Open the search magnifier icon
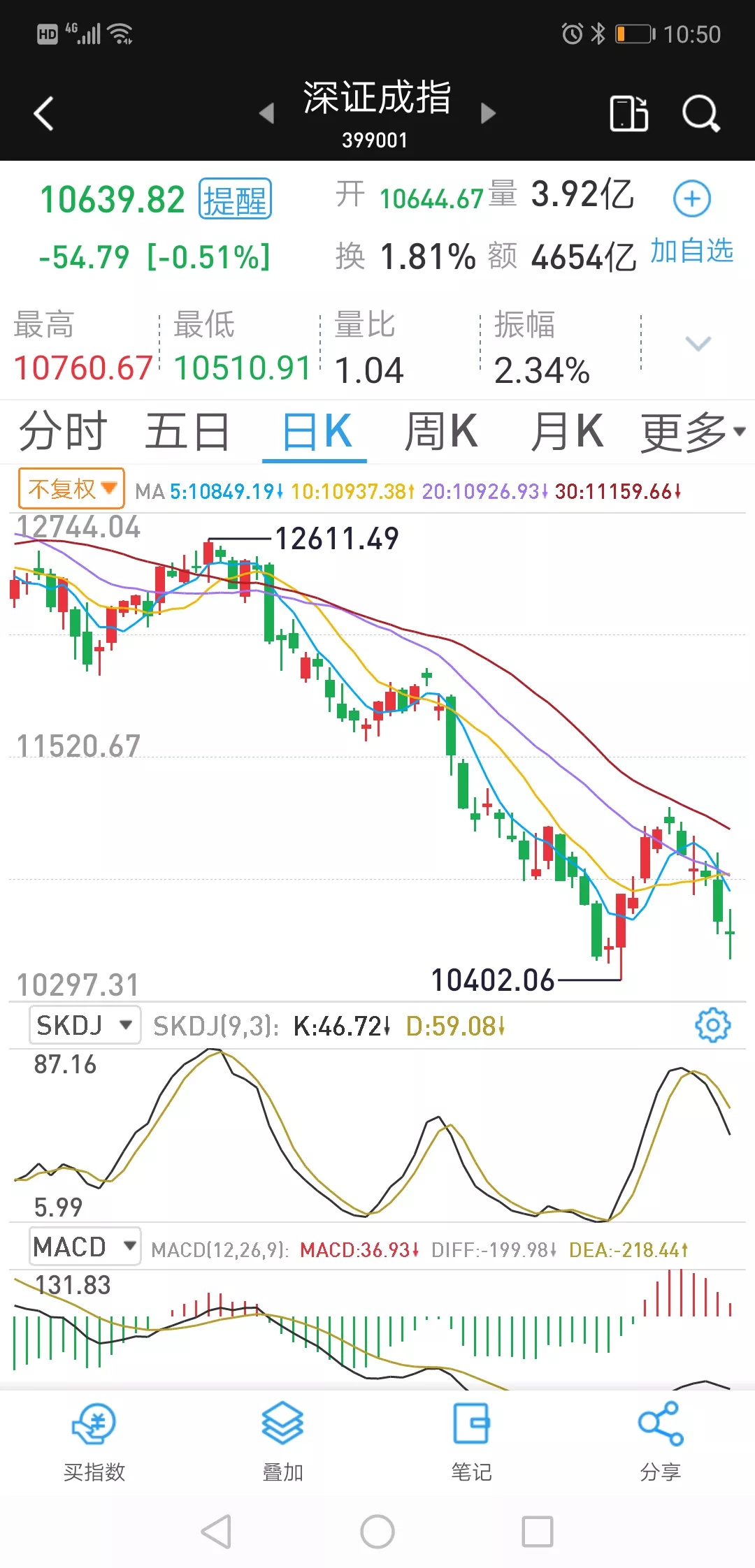 700,113
